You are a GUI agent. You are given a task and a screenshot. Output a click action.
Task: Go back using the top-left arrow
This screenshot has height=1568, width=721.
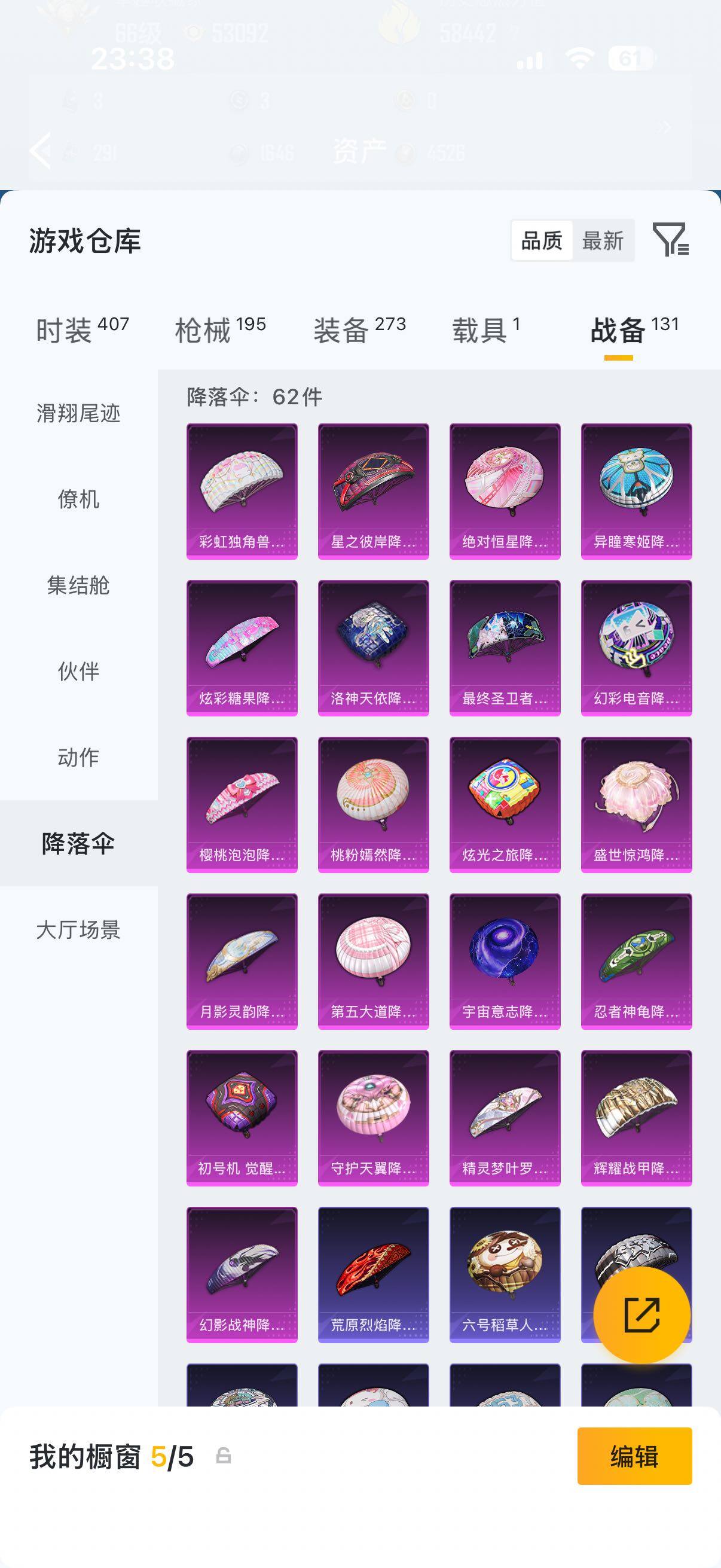click(x=41, y=150)
